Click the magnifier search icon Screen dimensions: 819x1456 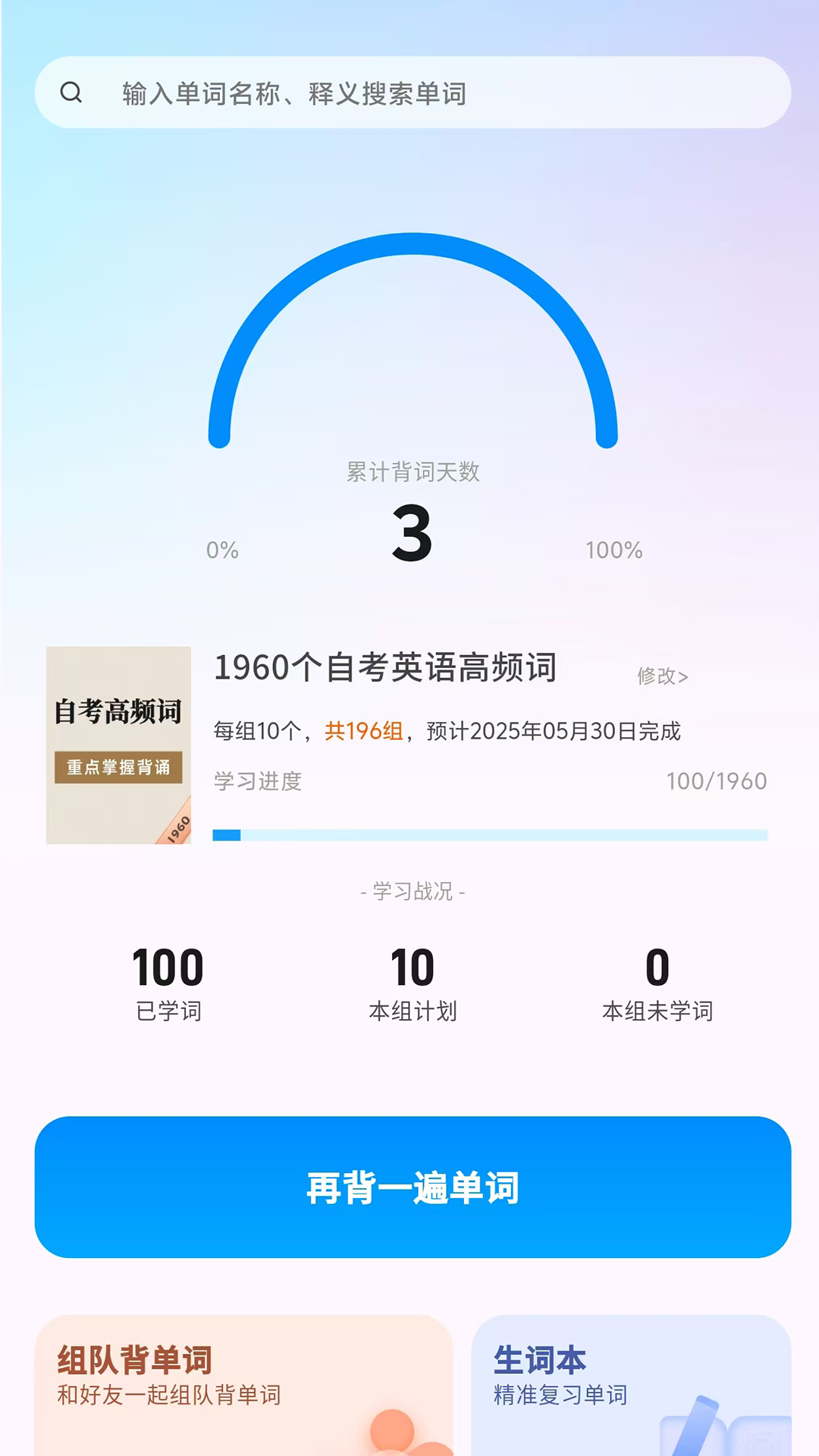pos(72,93)
